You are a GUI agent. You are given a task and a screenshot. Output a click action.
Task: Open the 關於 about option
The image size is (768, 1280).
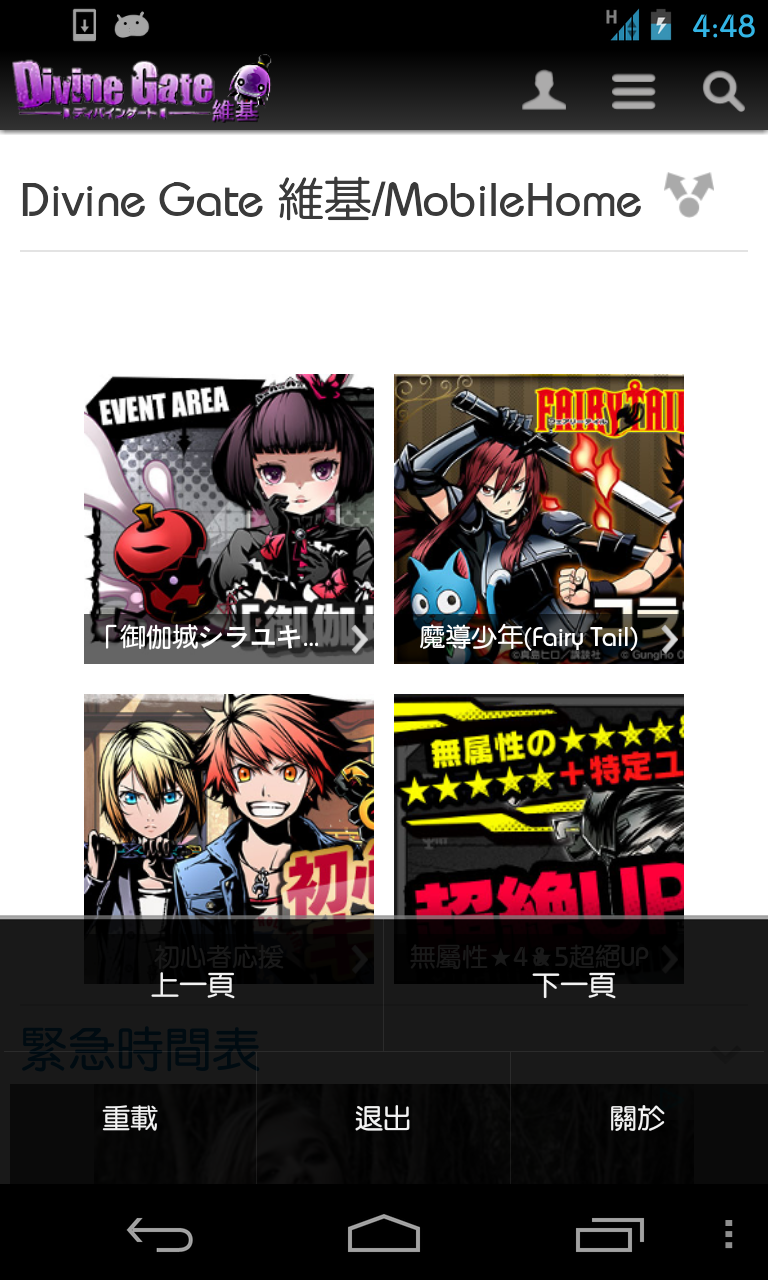pyautogui.click(x=638, y=1118)
